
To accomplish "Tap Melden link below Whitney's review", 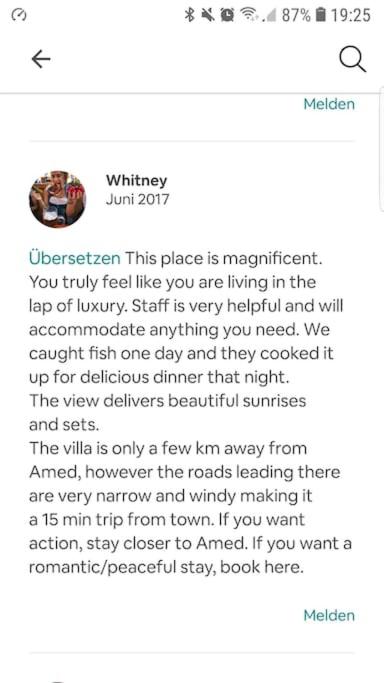I will point(329,615).
